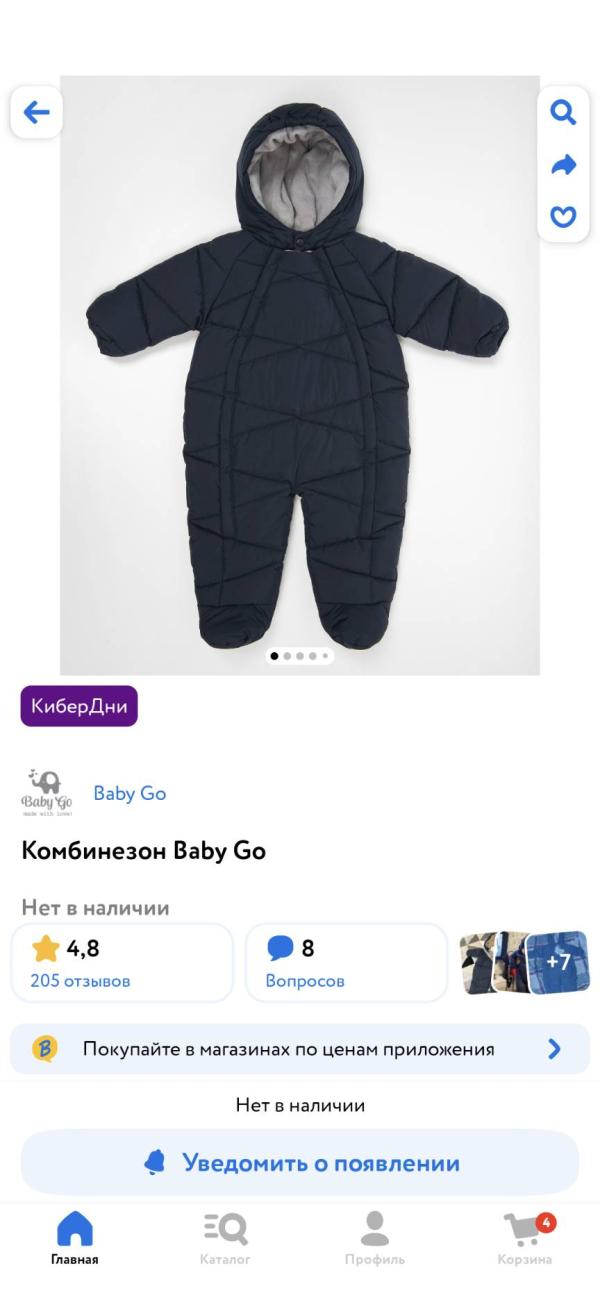Go back using the arrow icon
Viewport: 600px width, 1299px height.
tap(36, 112)
